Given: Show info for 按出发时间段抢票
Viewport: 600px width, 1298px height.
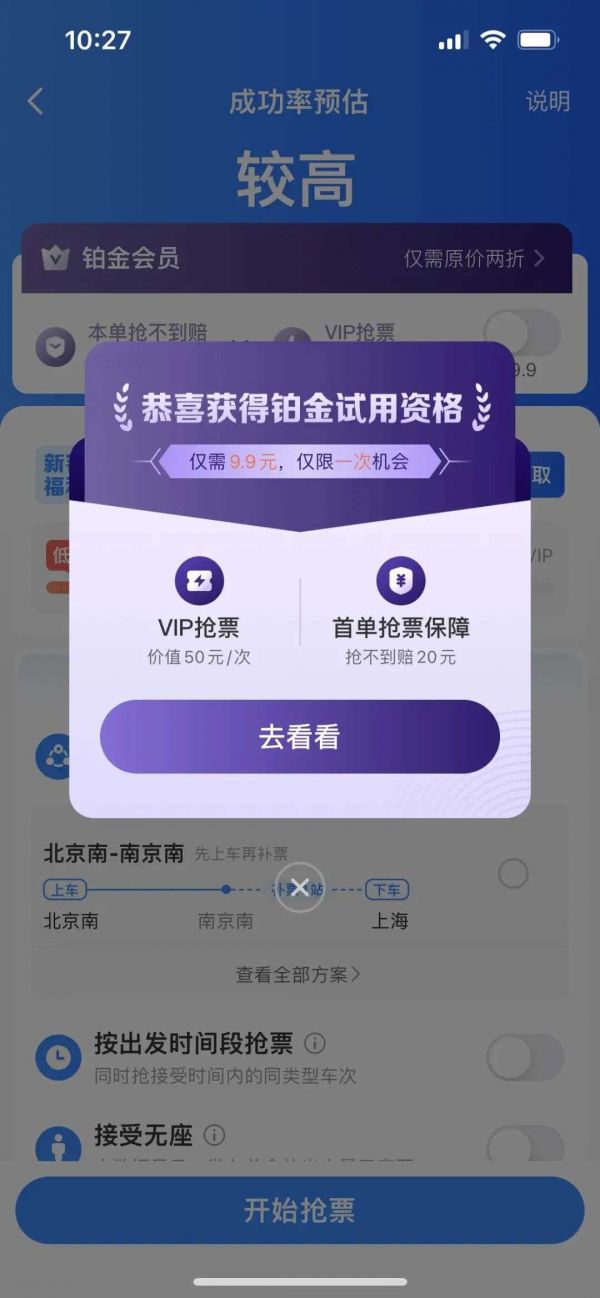Looking at the screenshot, I should (x=315, y=1044).
